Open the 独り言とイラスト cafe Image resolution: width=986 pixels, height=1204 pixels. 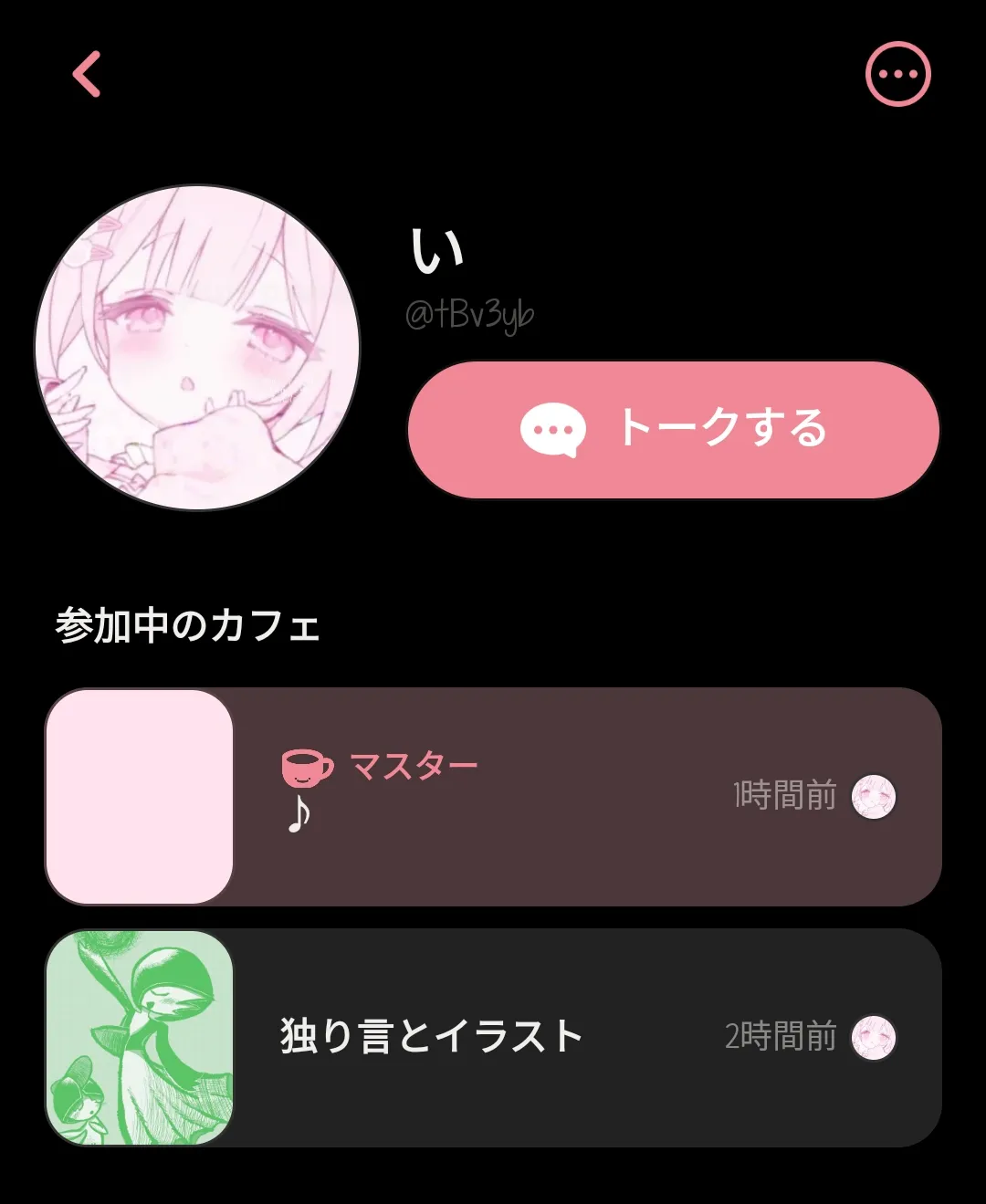(x=493, y=1037)
